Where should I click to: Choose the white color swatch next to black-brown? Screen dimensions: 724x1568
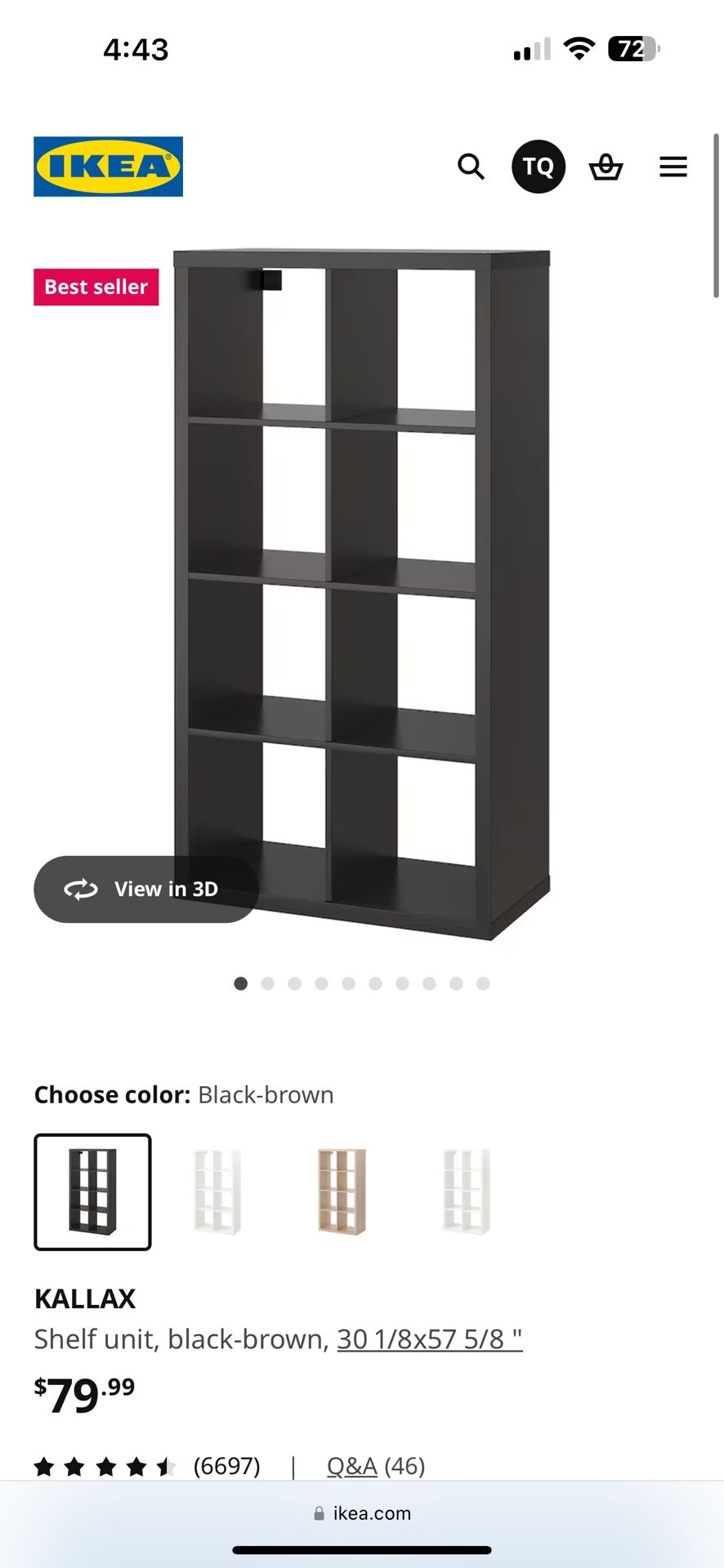coord(217,1192)
